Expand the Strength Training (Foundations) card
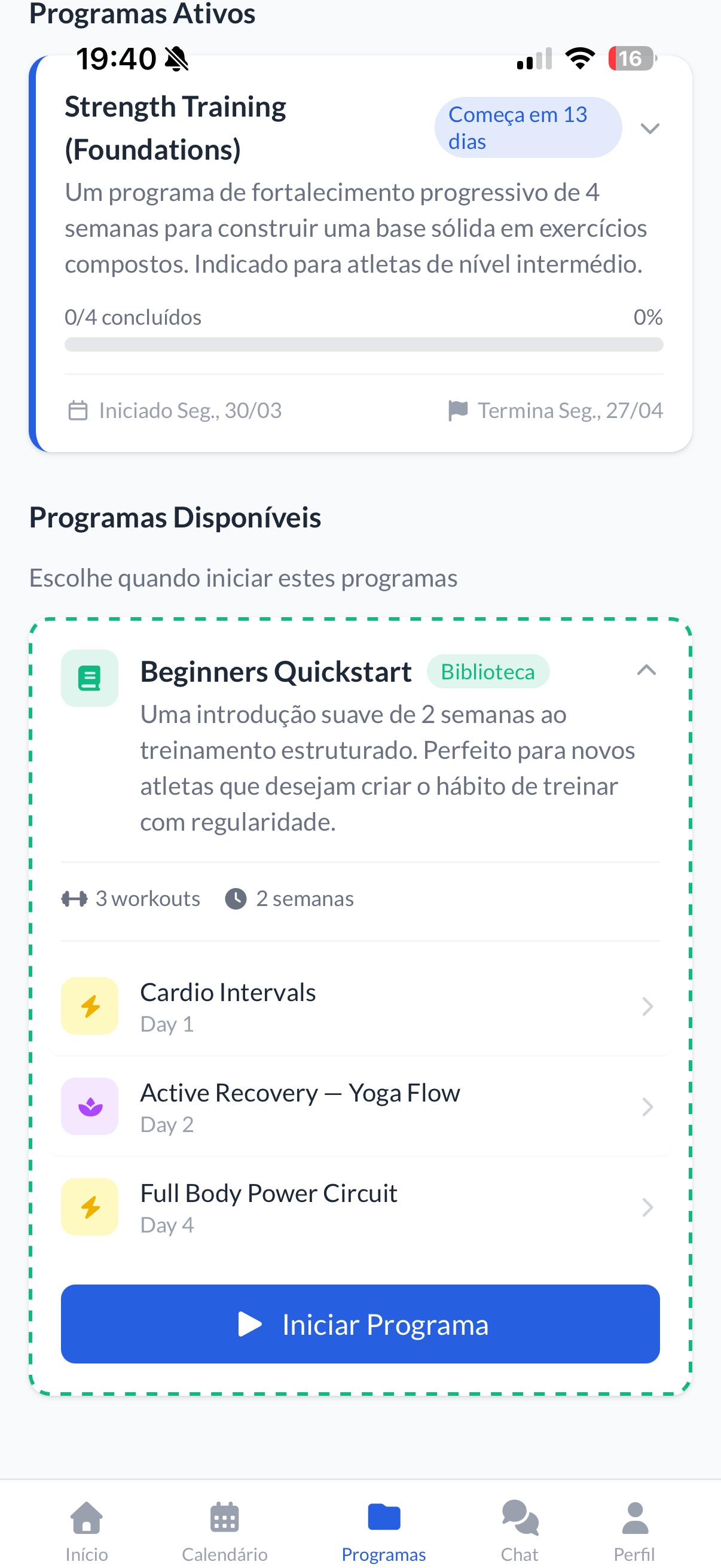Screen dimensions: 721x1568 pos(650,128)
